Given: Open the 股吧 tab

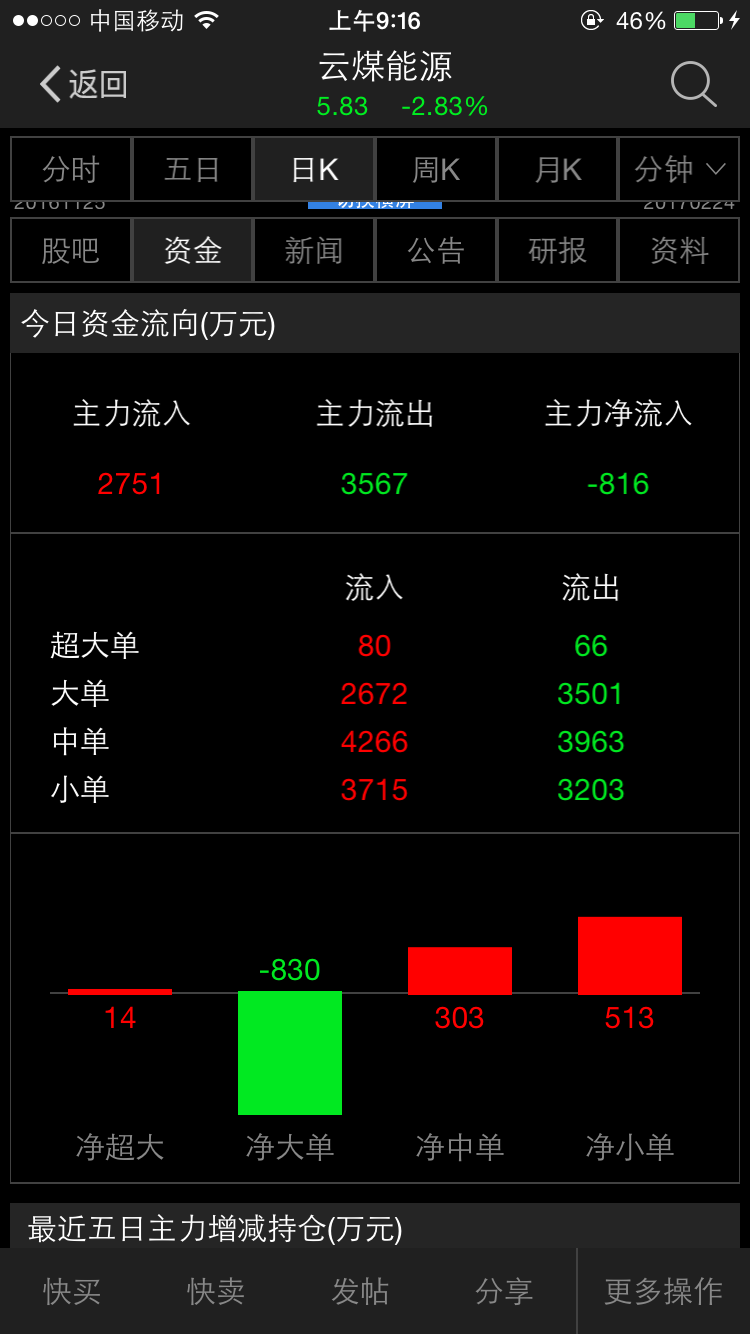Looking at the screenshot, I should tap(71, 250).
